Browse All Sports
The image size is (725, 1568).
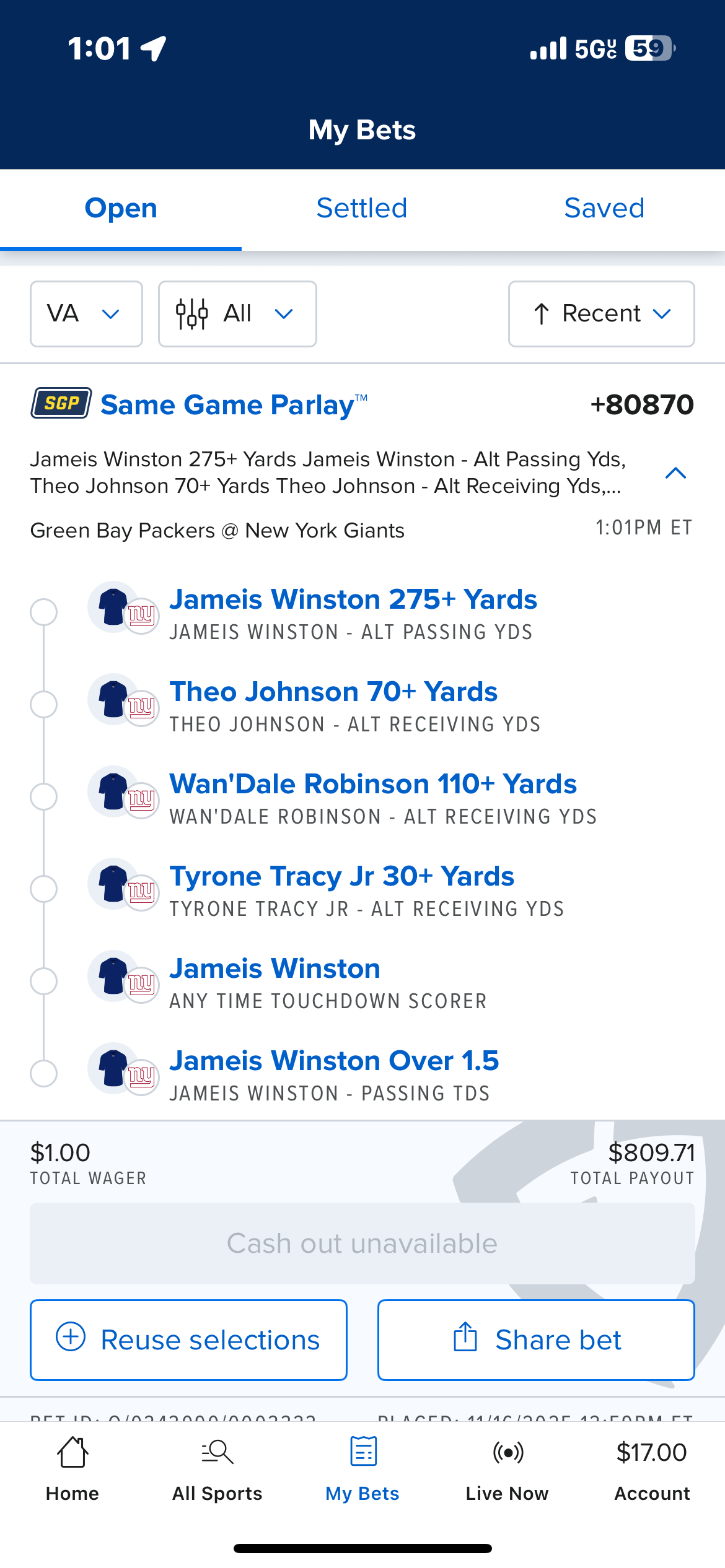click(217, 1469)
